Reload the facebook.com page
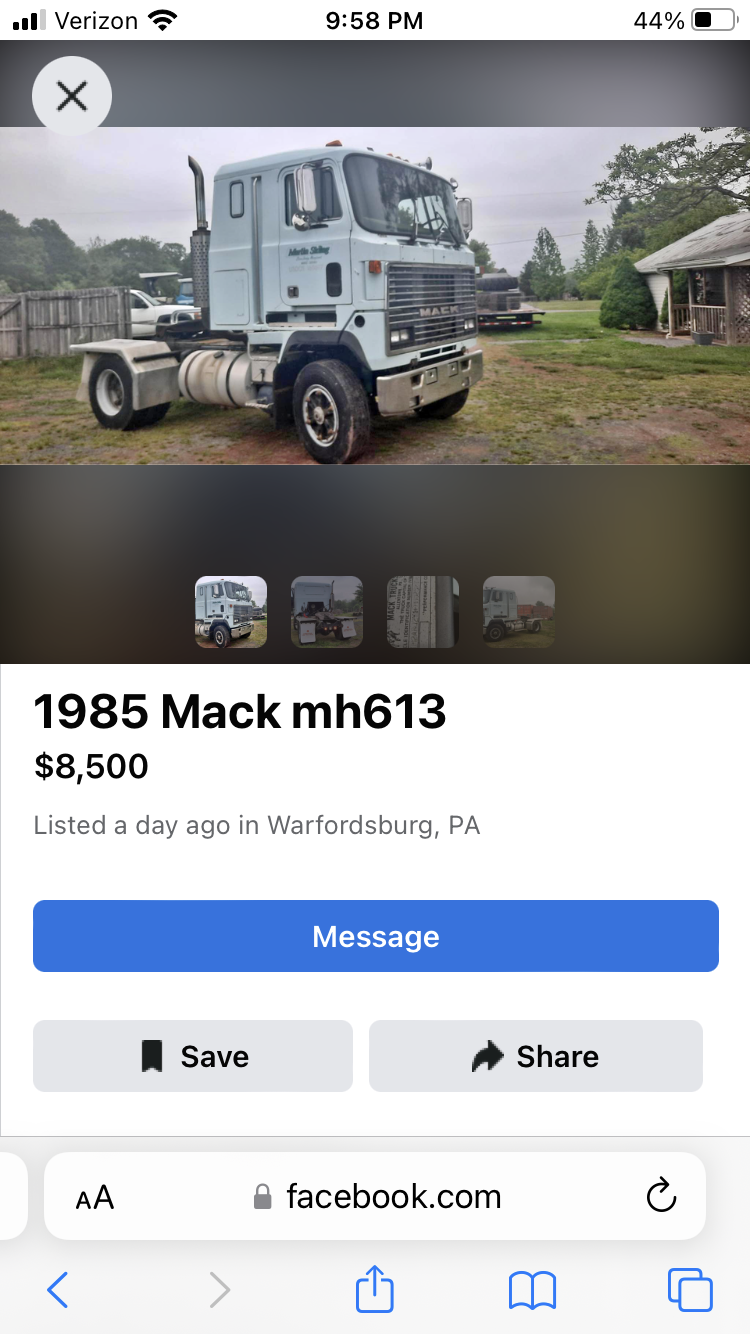Image resolution: width=750 pixels, height=1334 pixels. (661, 1196)
